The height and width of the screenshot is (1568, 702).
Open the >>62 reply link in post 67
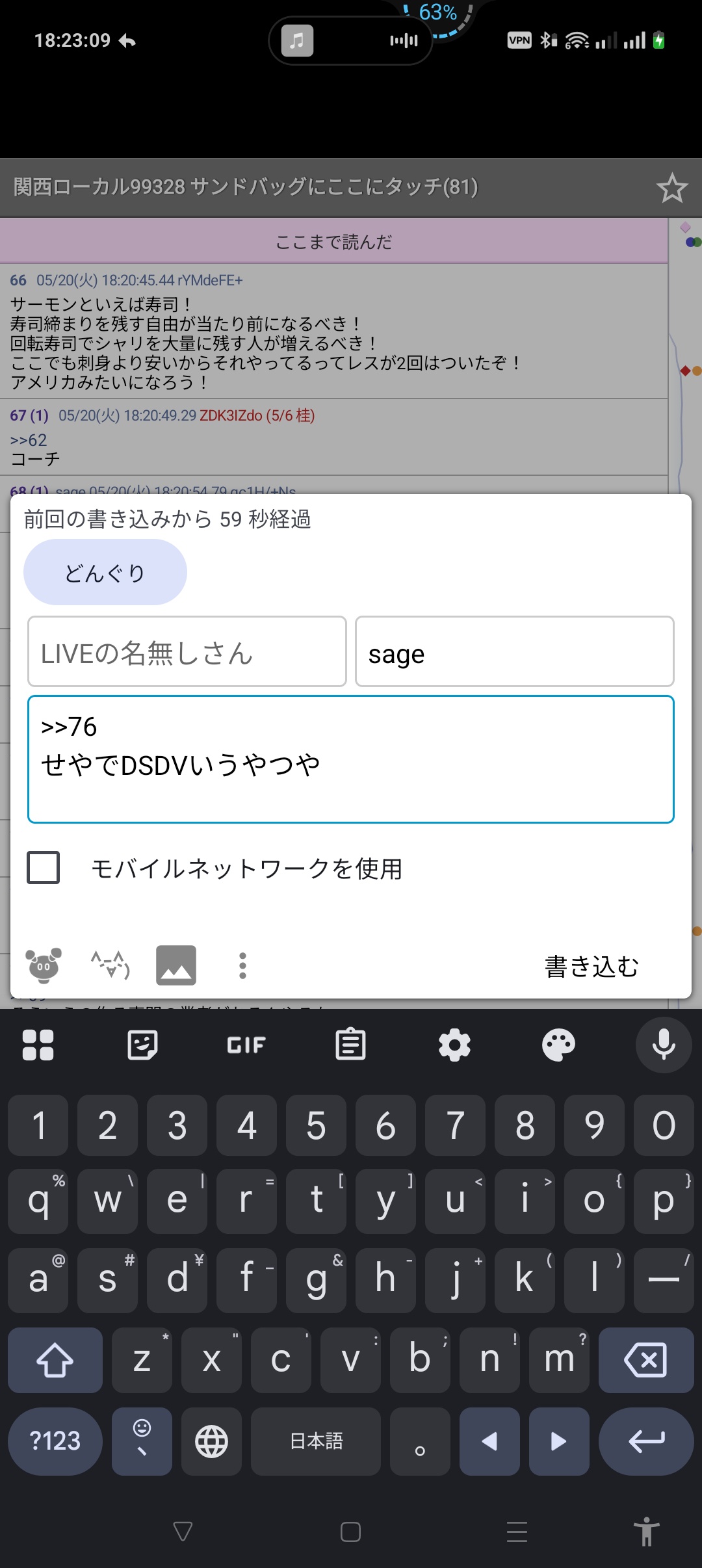[x=29, y=440]
